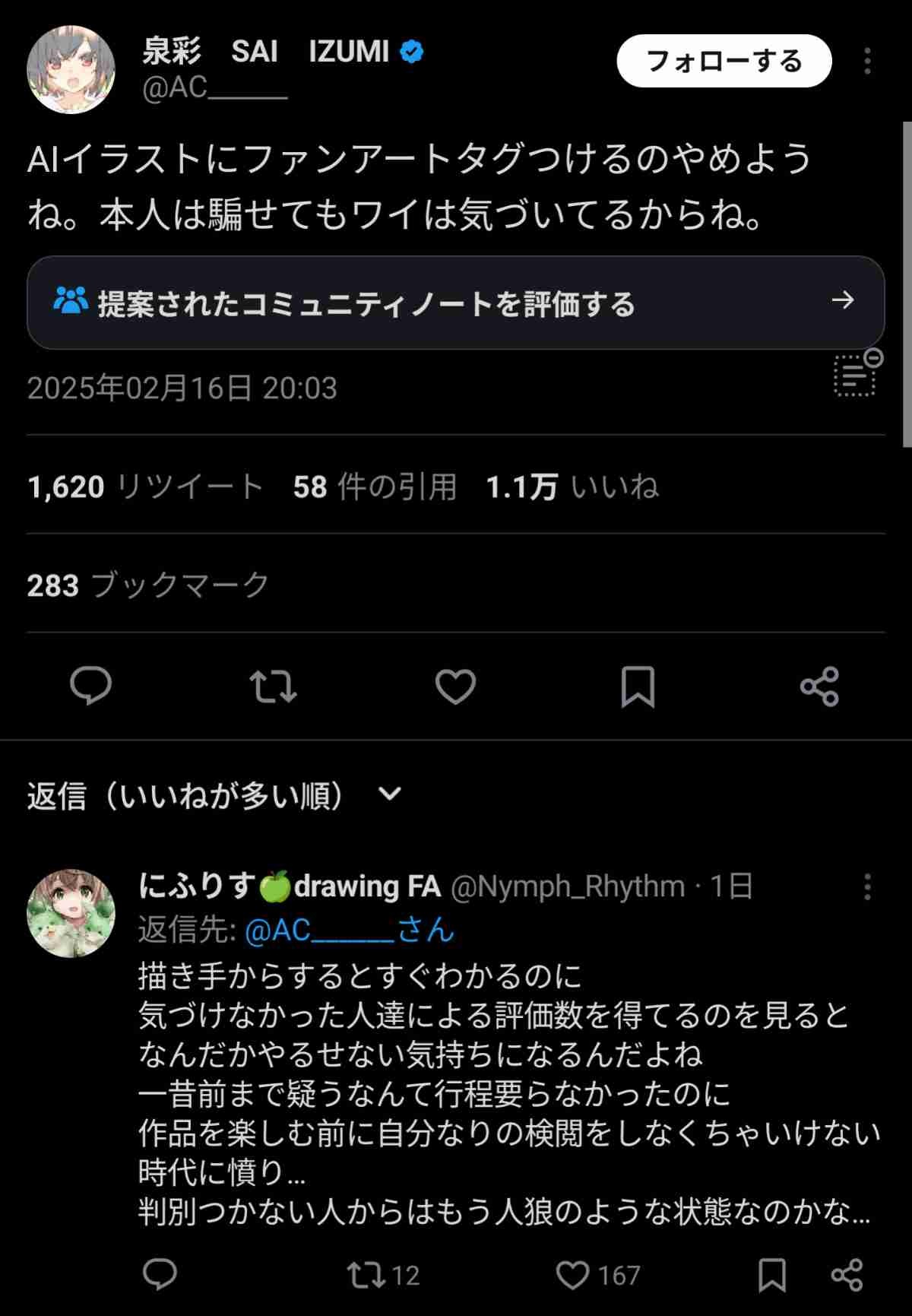Open the overflow menu on the main tweet
Screen dimensions: 912x1316
pos(867,62)
